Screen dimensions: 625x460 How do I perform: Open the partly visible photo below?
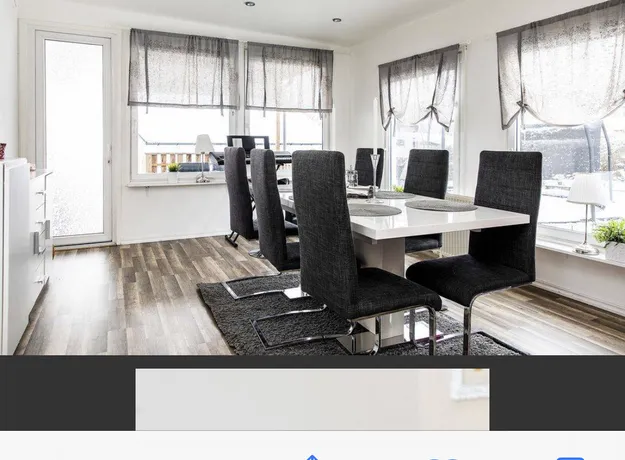(x=312, y=399)
